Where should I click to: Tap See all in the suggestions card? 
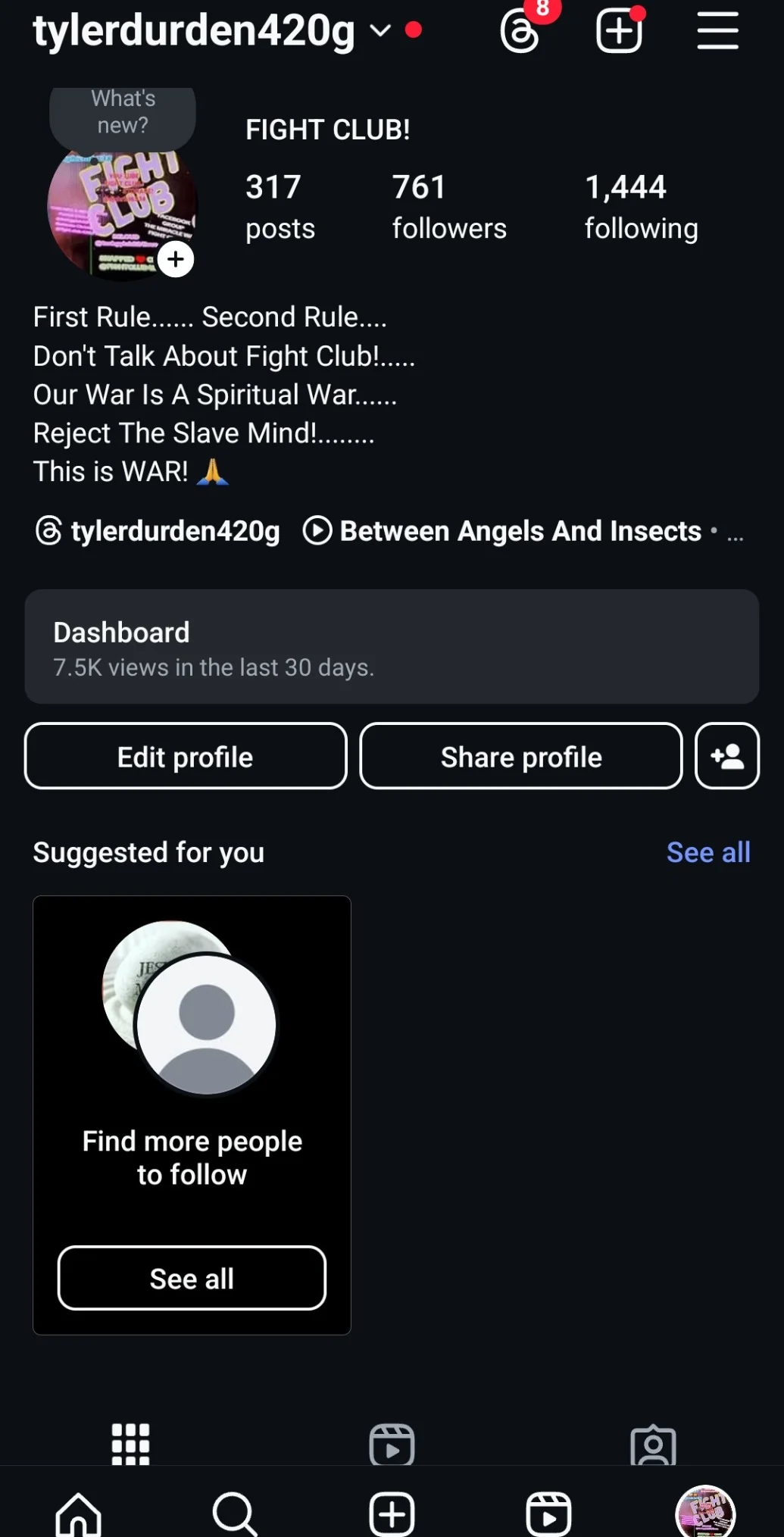(192, 1279)
